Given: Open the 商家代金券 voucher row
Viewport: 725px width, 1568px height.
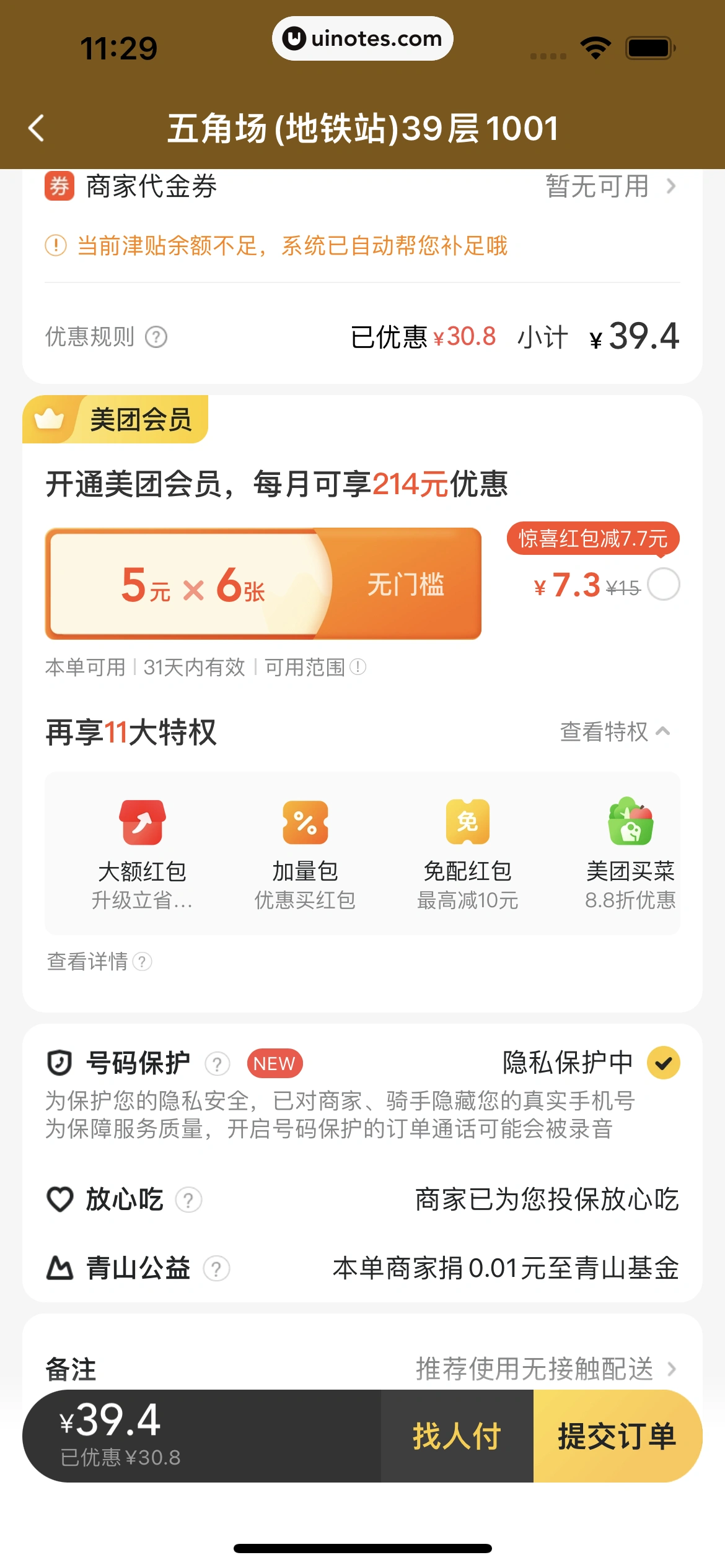Looking at the screenshot, I should coord(362,186).
